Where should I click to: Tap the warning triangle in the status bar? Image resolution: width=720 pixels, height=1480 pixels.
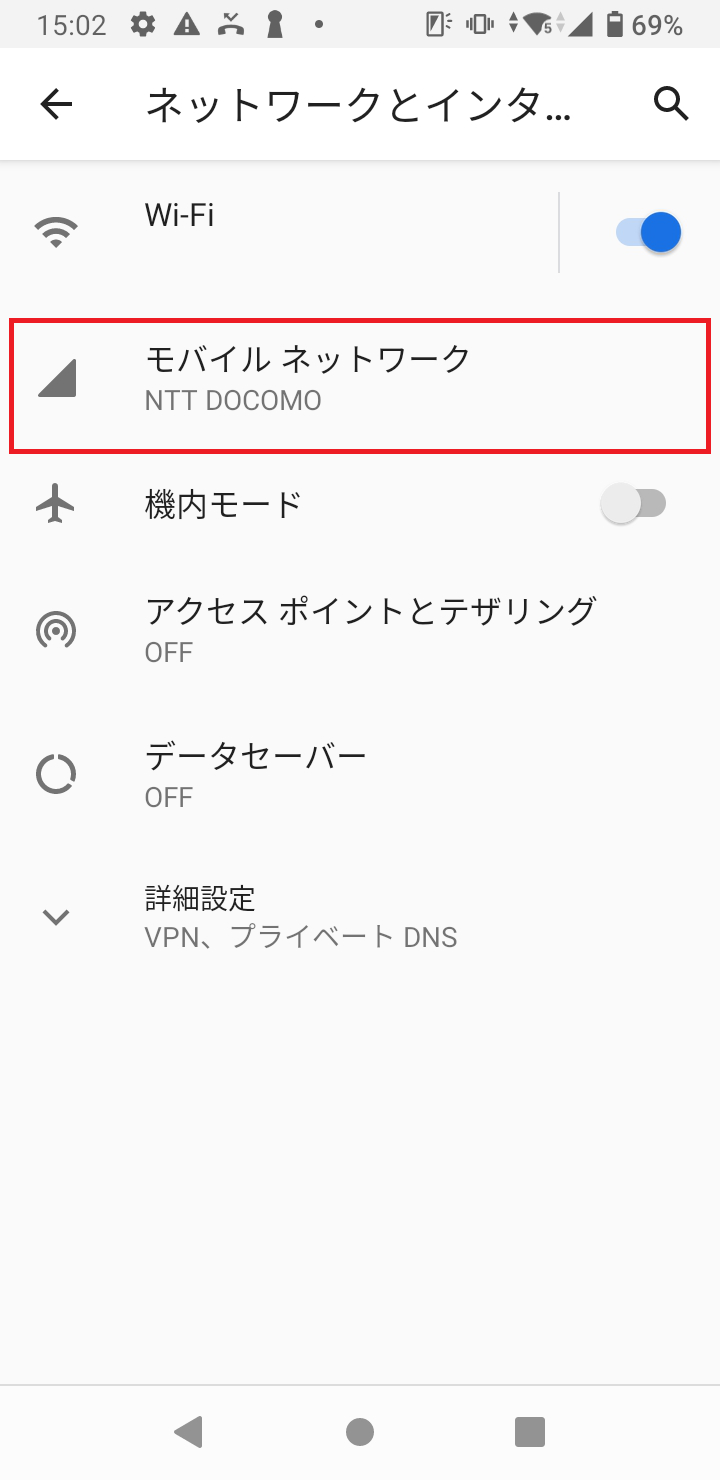click(185, 22)
